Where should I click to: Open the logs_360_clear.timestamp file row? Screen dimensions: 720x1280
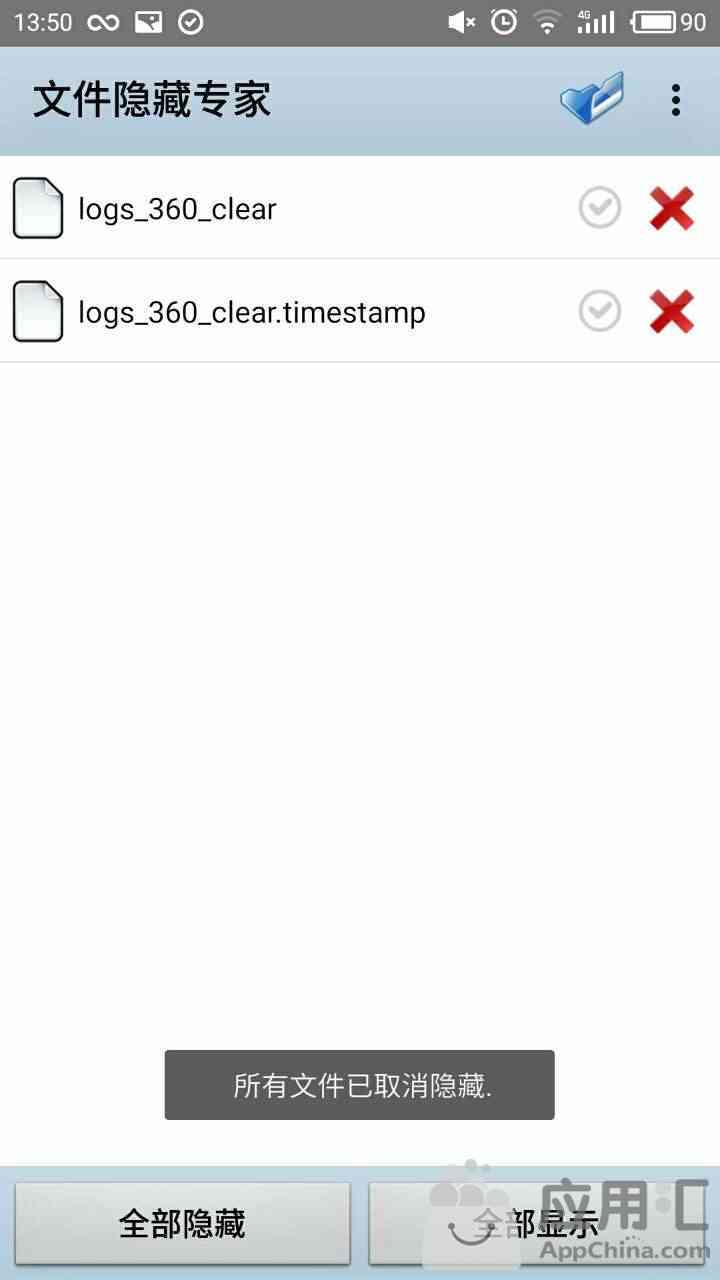(x=360, y=311)
